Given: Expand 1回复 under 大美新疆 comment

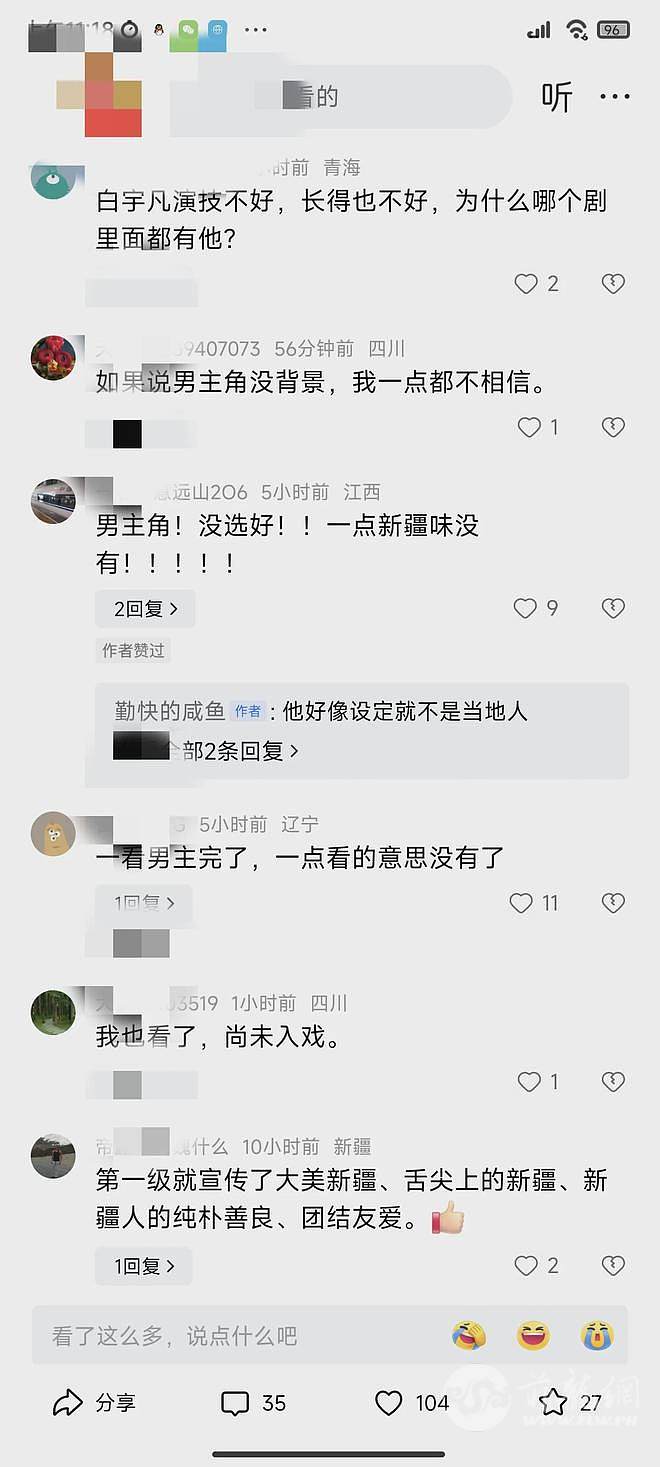Looking at the screenshot, I should click(x=144, y=1266).
